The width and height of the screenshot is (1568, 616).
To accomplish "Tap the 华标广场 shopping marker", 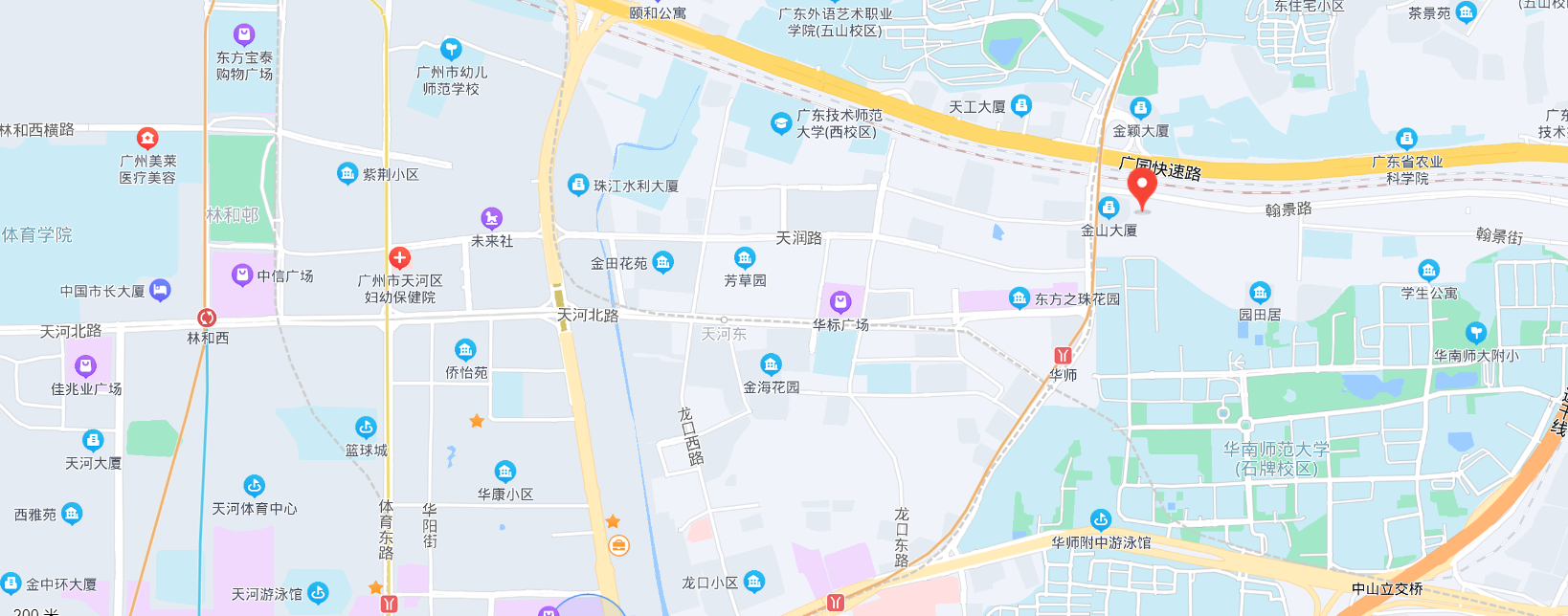I will pos(840,302).
